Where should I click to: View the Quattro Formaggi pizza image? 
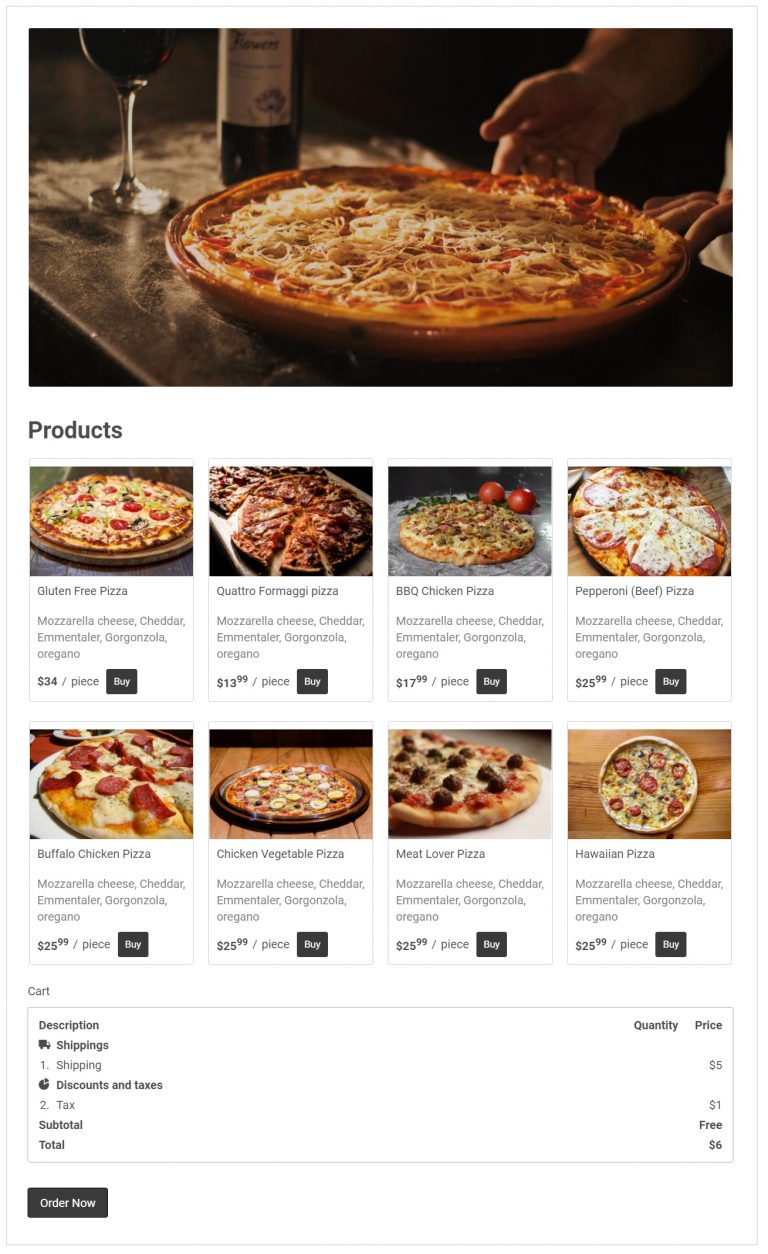pyautogui.click(x=290, y=521)
